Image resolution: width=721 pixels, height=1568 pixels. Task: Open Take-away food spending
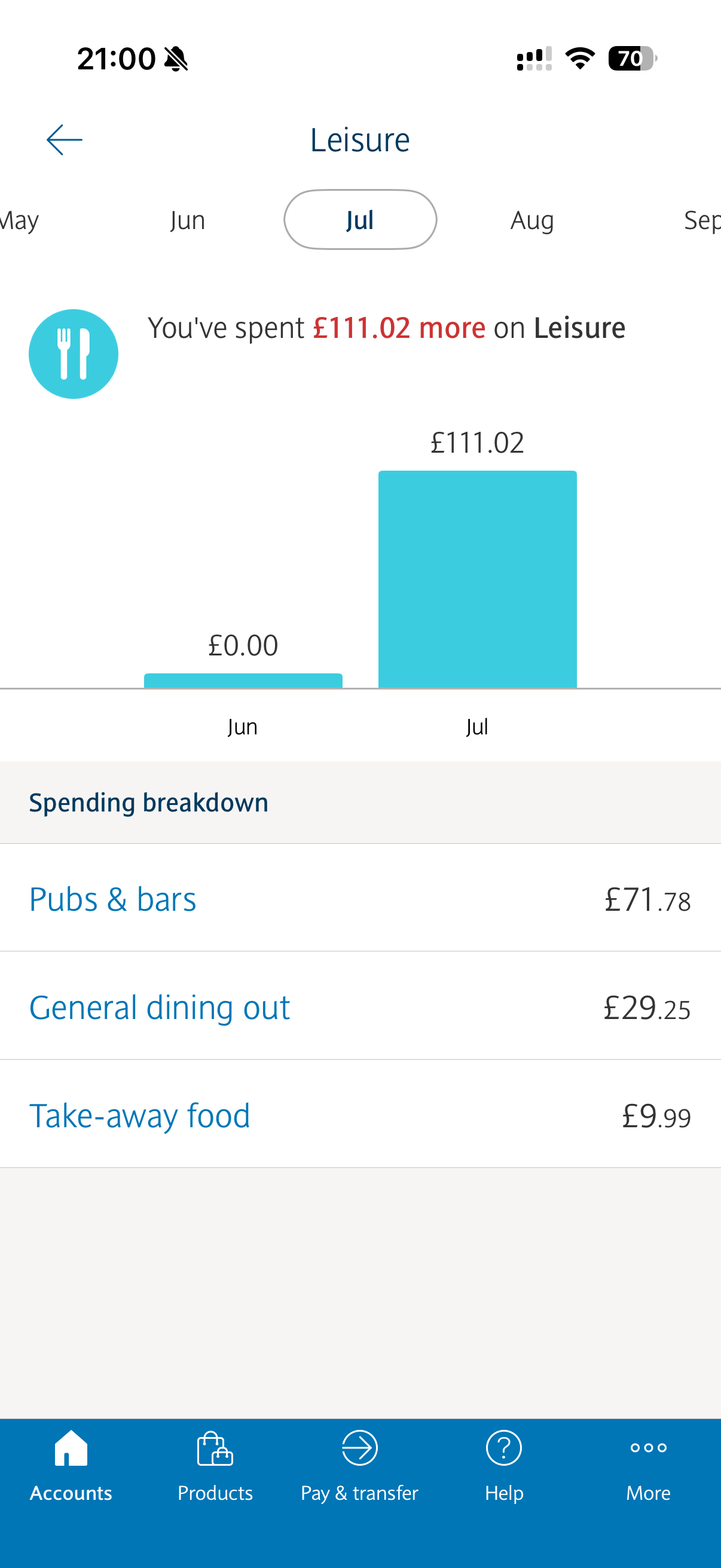(x=360, y=1115)
